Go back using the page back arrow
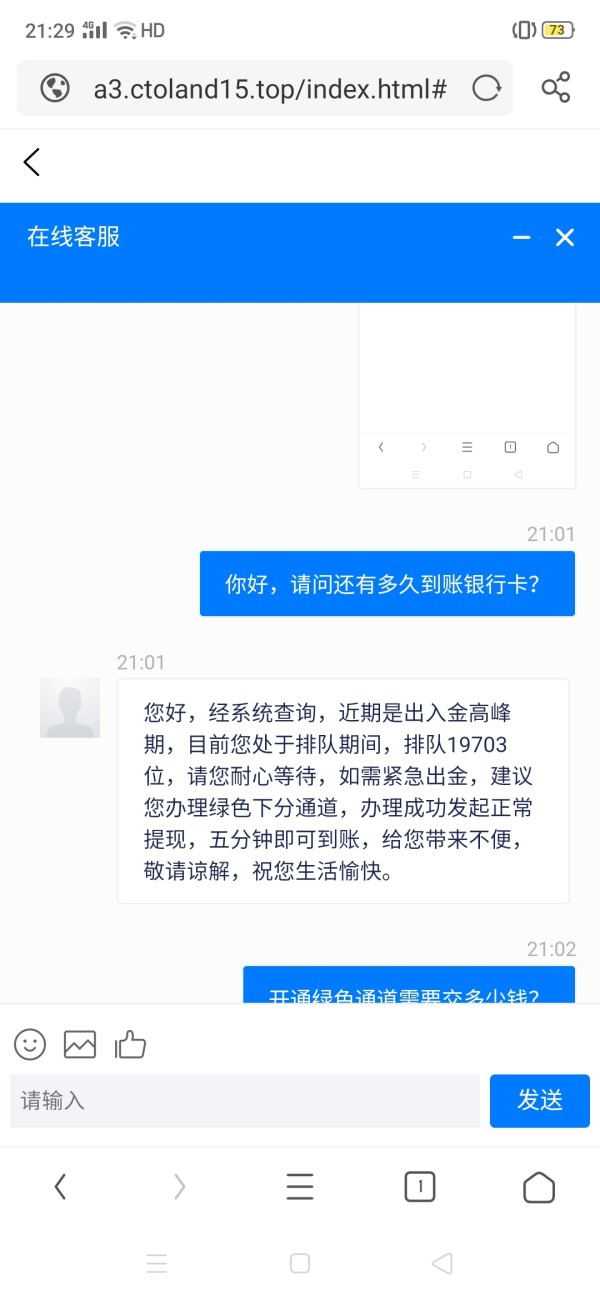The height and width of the screenshot is (1300, 600). (x=32, y=162)
